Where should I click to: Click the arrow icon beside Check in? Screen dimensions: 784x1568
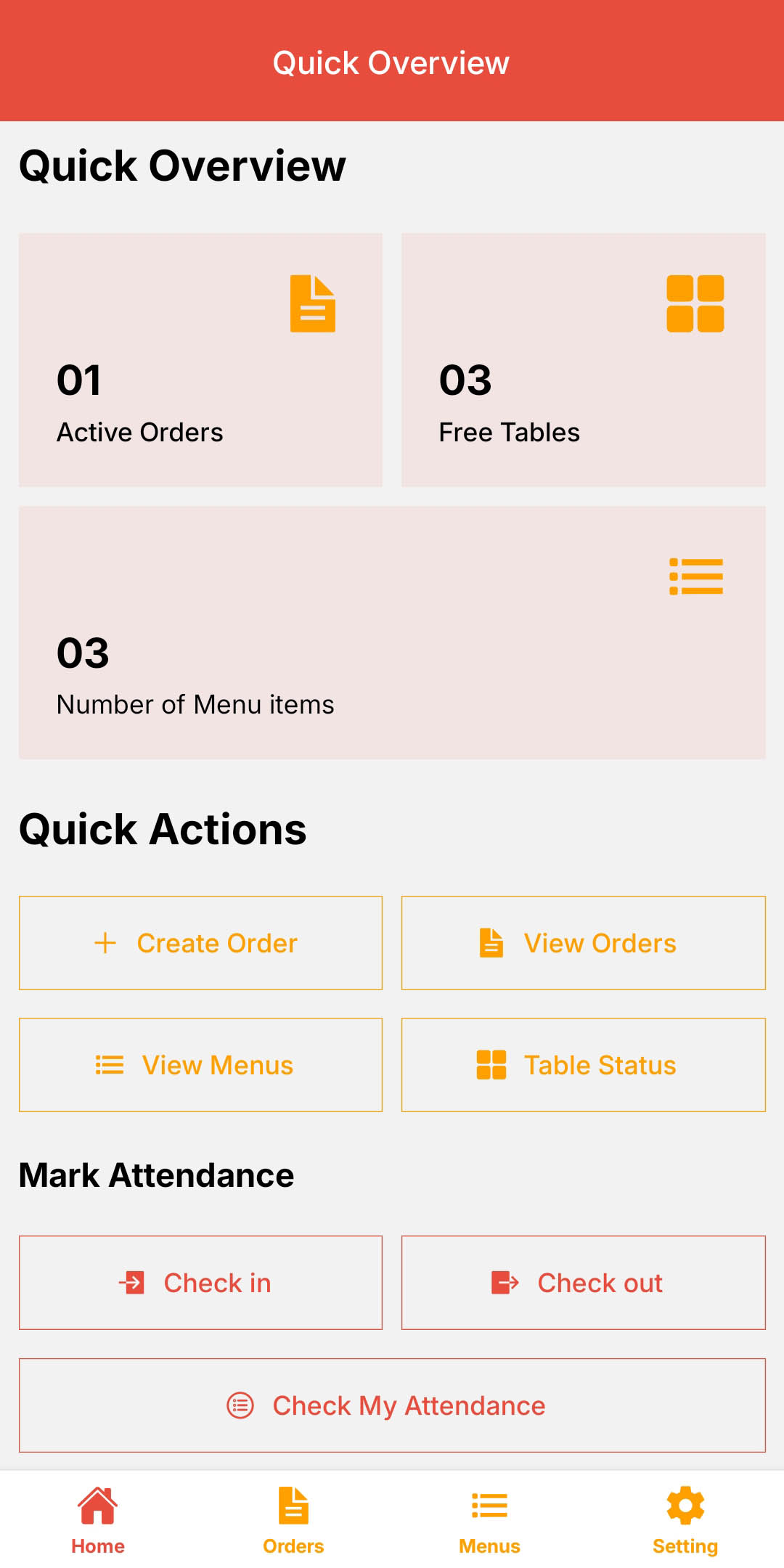(133, 1282)
